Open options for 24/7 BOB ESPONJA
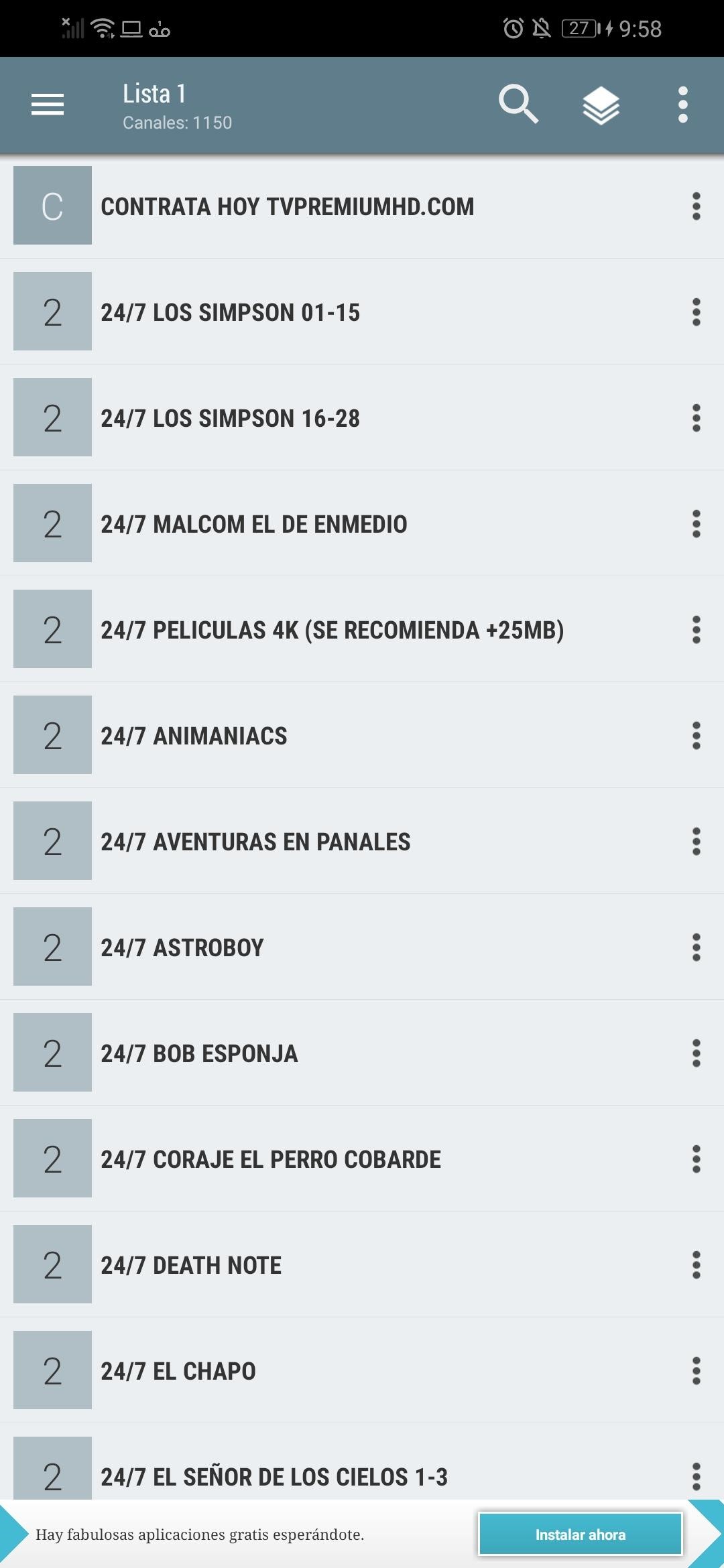724x1568 pixels. [697, 1052]
